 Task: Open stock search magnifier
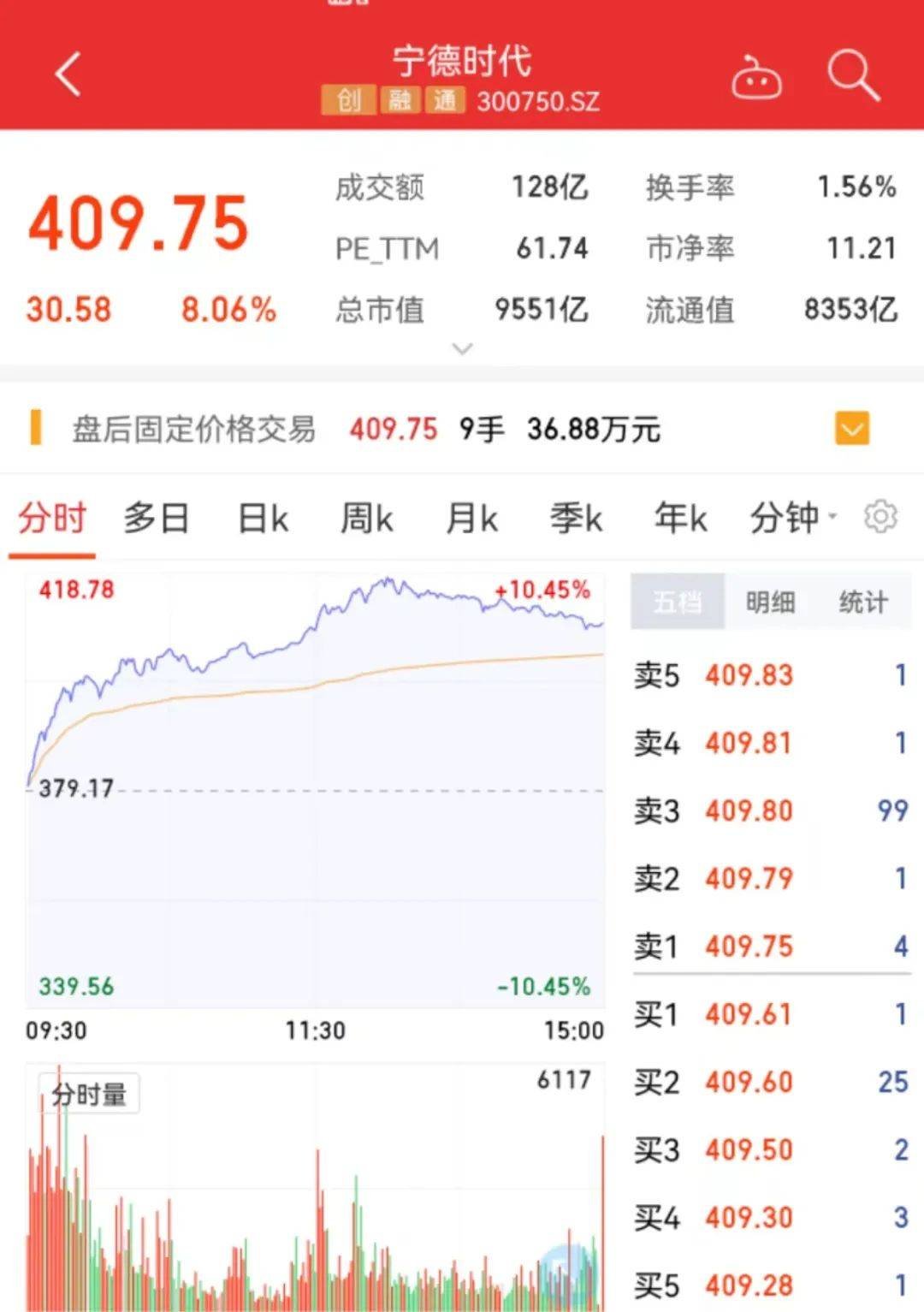tap(853, 75)
